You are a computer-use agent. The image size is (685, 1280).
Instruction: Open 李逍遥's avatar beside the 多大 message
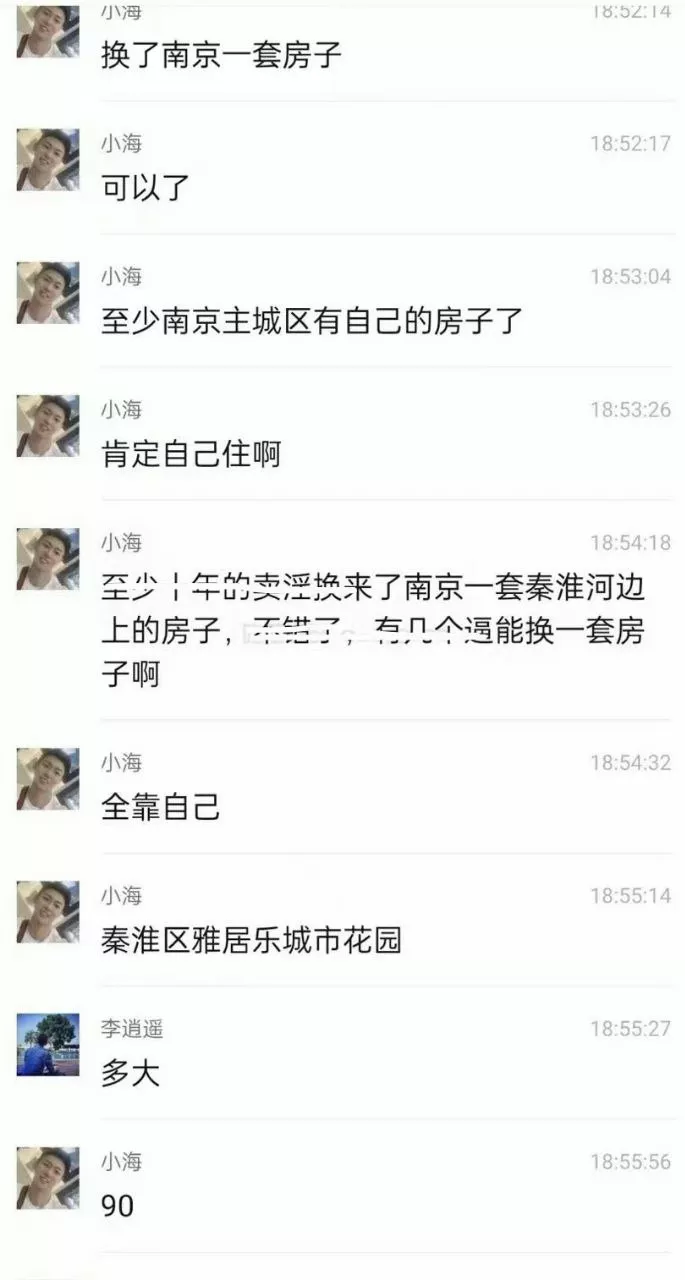(47, 1044)
